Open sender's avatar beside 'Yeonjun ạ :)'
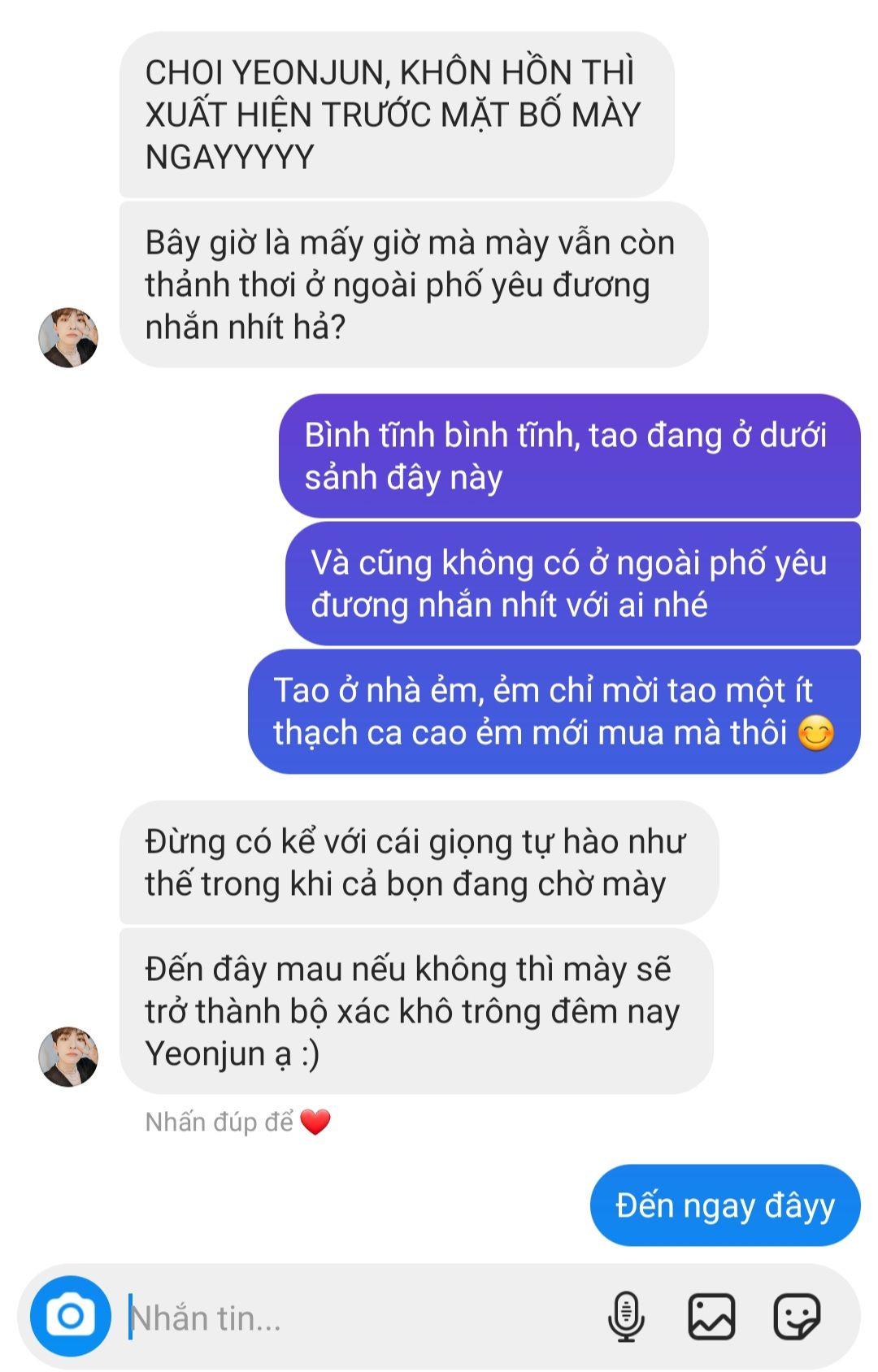The height and width of the screenshot is (1372, 878). point(68,1057)
